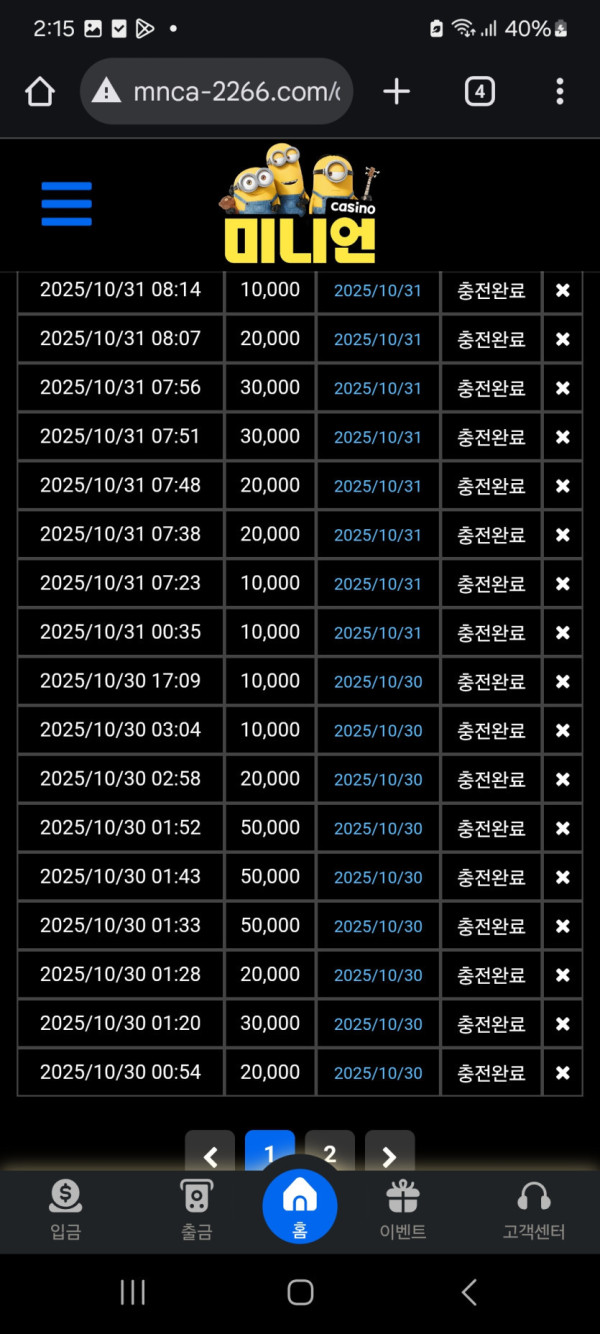
Task: Delete the 2025/10/30 01:52 record
Action: pyautogui.click(x=563, y=828)
